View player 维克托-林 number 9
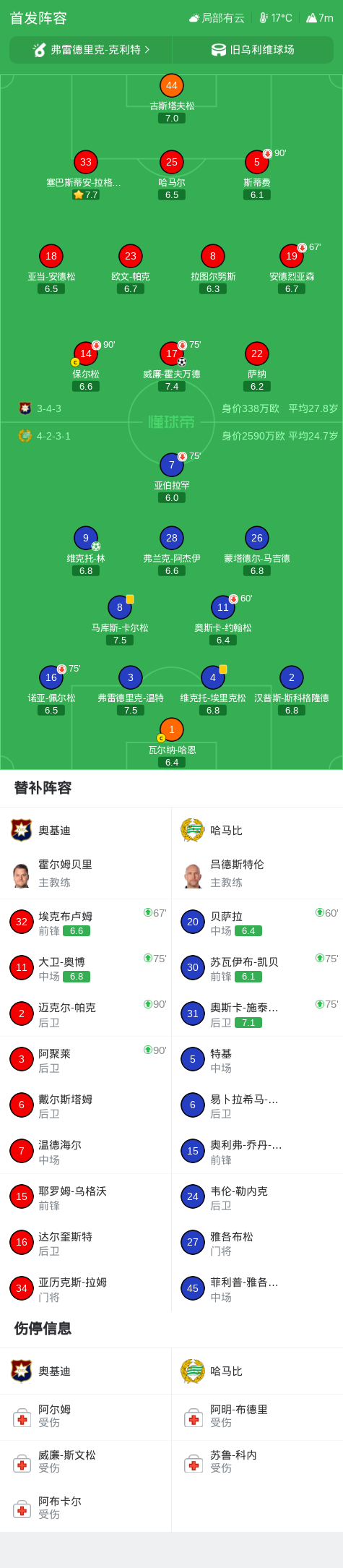Image resolution: width=343 pixels, height=1568 pixels. coord(86,551)
